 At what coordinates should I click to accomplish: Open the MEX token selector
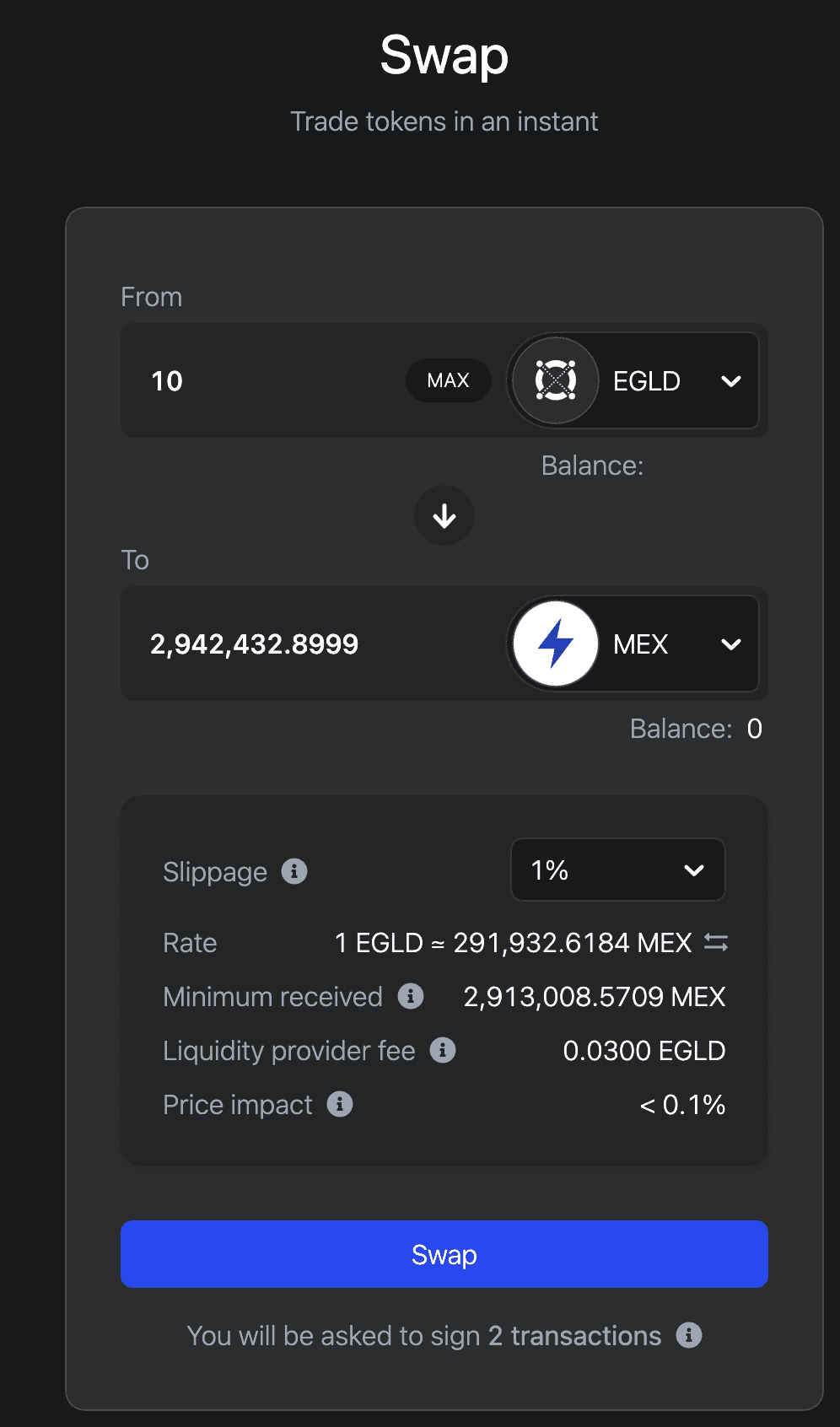point(633,643)
